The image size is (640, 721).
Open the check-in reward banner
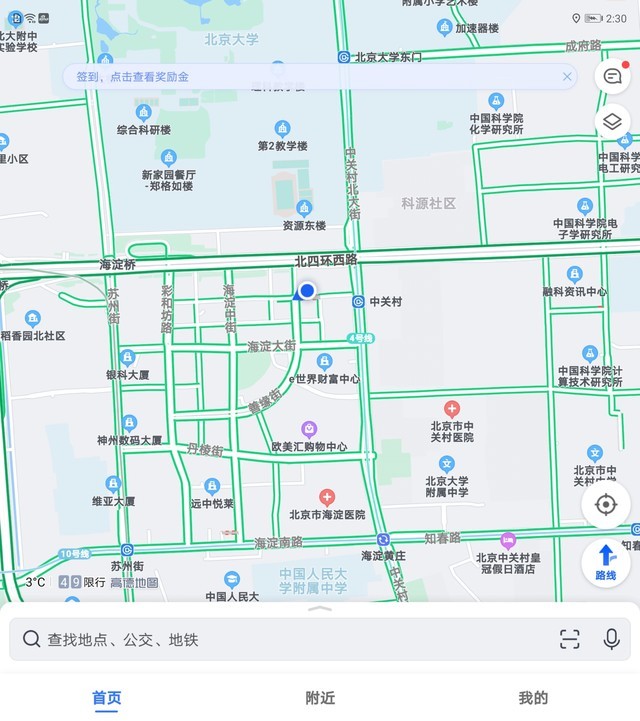pyautogui.click(x=300, y=77)
